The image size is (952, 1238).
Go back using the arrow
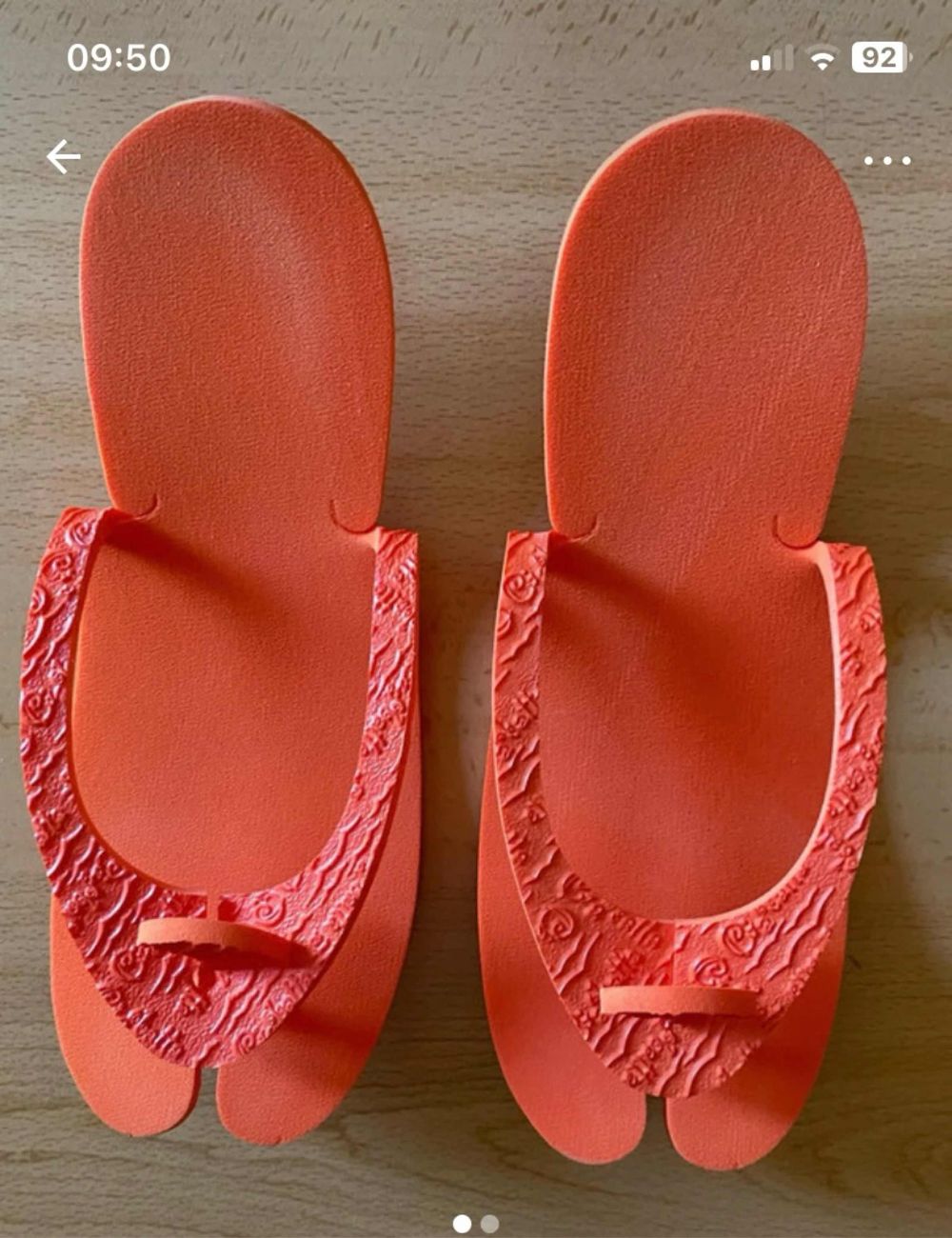64,157
